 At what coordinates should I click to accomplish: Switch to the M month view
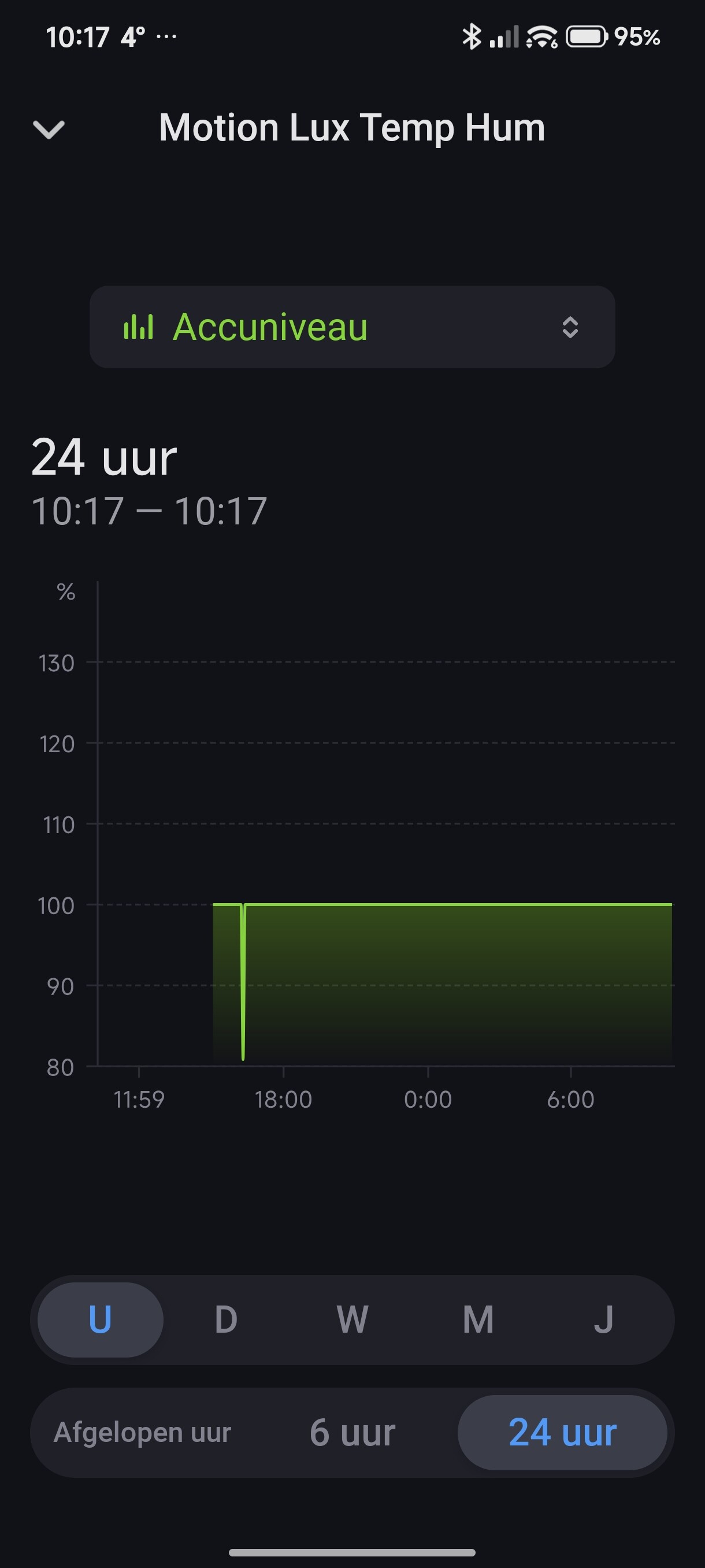pos(478,1319)
